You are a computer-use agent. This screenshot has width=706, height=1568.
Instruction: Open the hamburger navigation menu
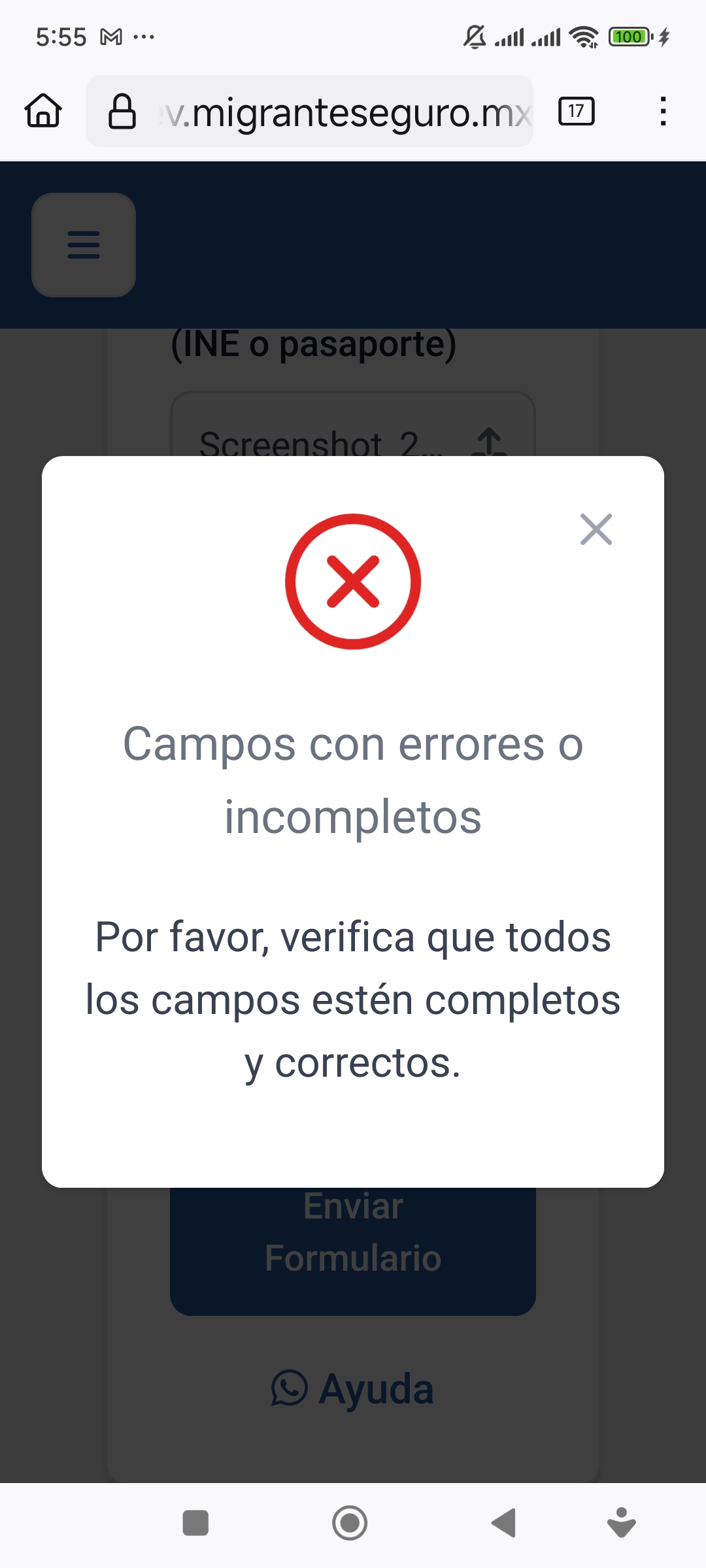[x=84, y=245]
